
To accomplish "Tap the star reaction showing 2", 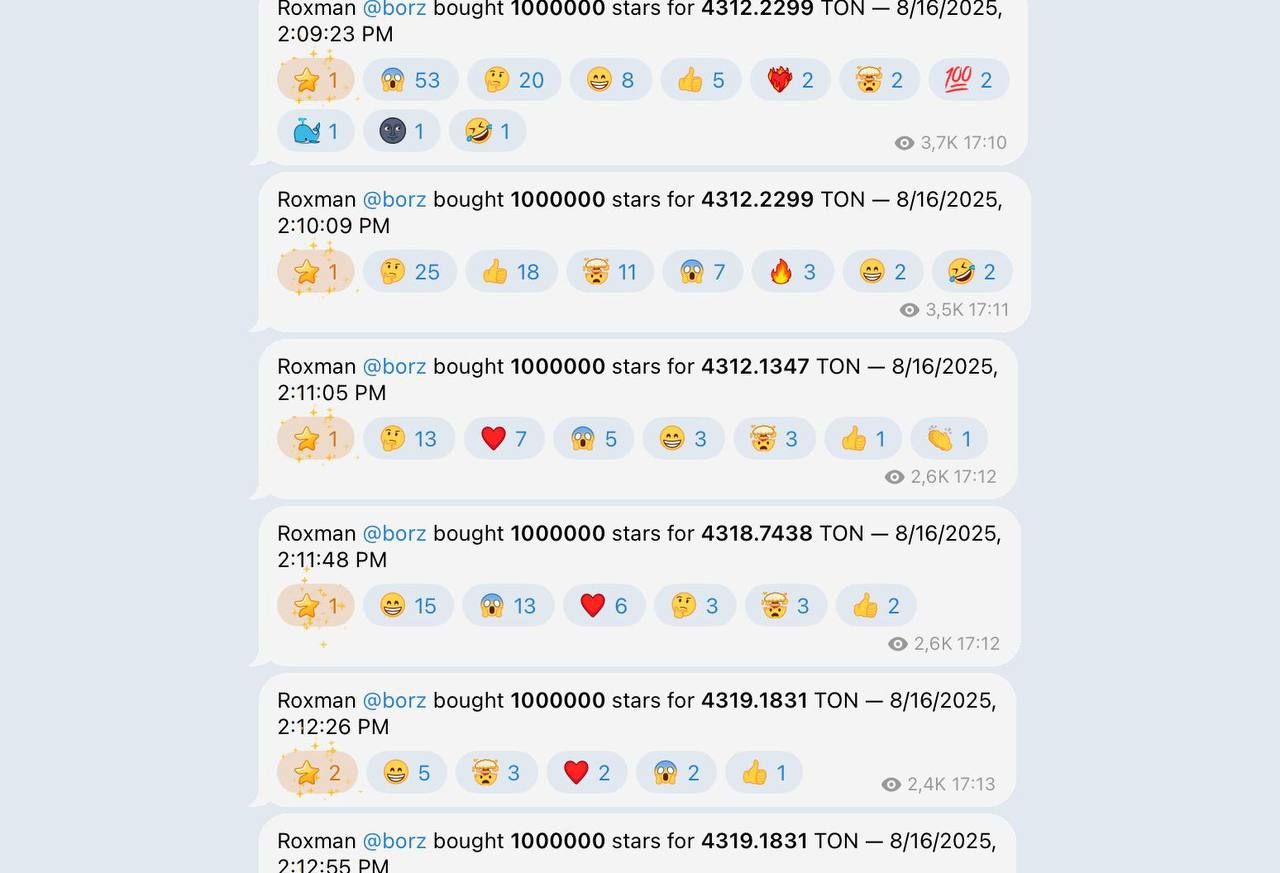I will click(x=317, y=773).
